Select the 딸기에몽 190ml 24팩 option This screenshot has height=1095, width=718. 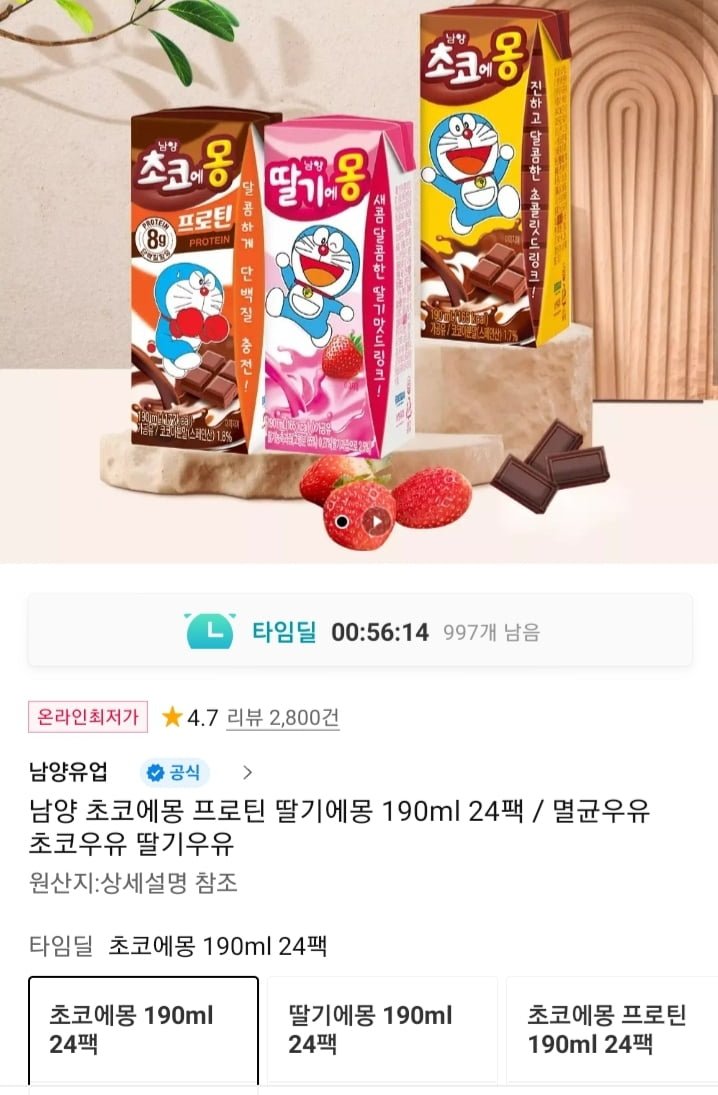(x=381, y=1030)
